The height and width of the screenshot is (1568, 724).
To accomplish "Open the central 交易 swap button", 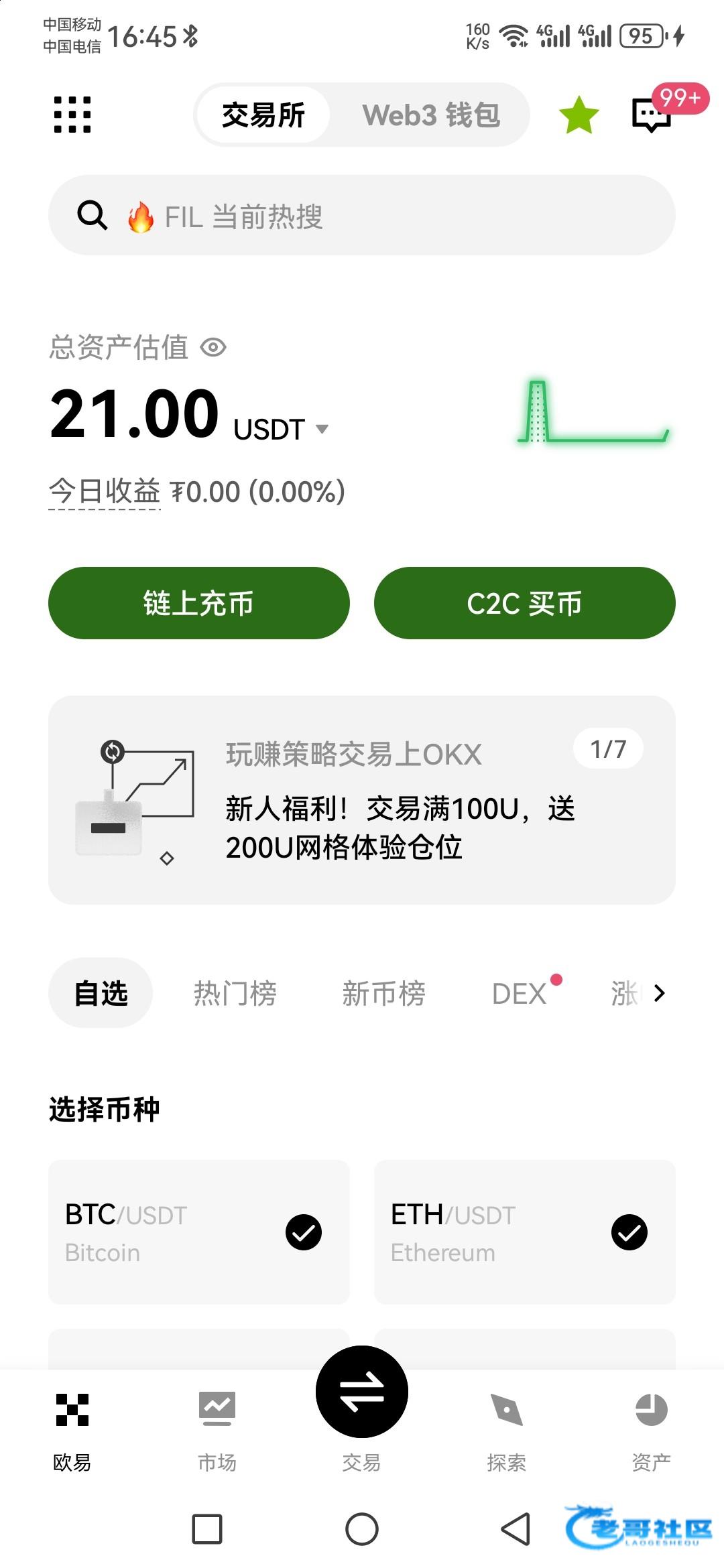I will click(362, 1392).
